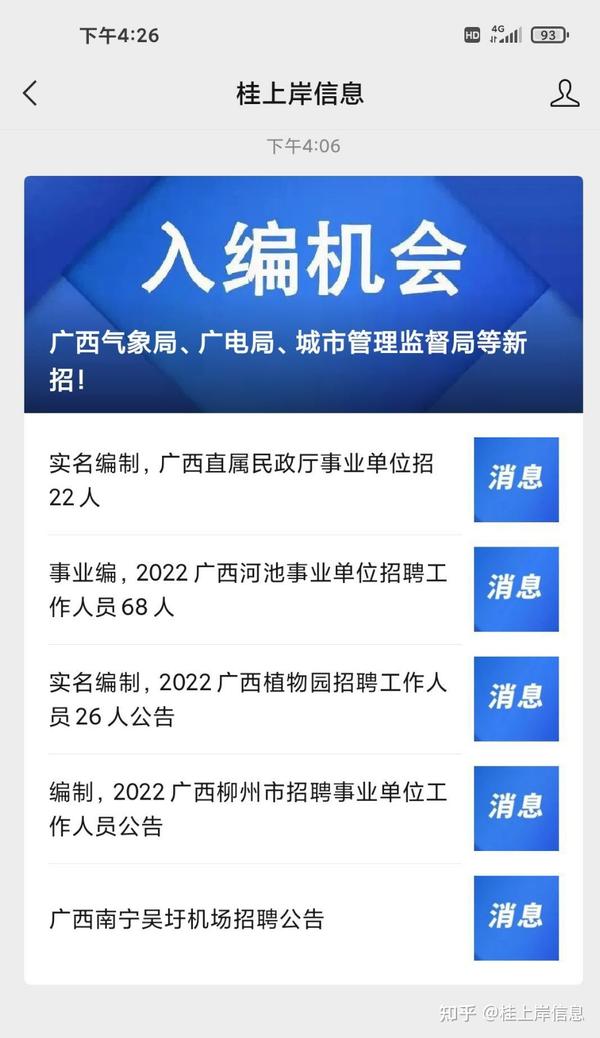Open the 广西植物园招聘26人公告 article
600x1038 pixels.
point(303,699)
